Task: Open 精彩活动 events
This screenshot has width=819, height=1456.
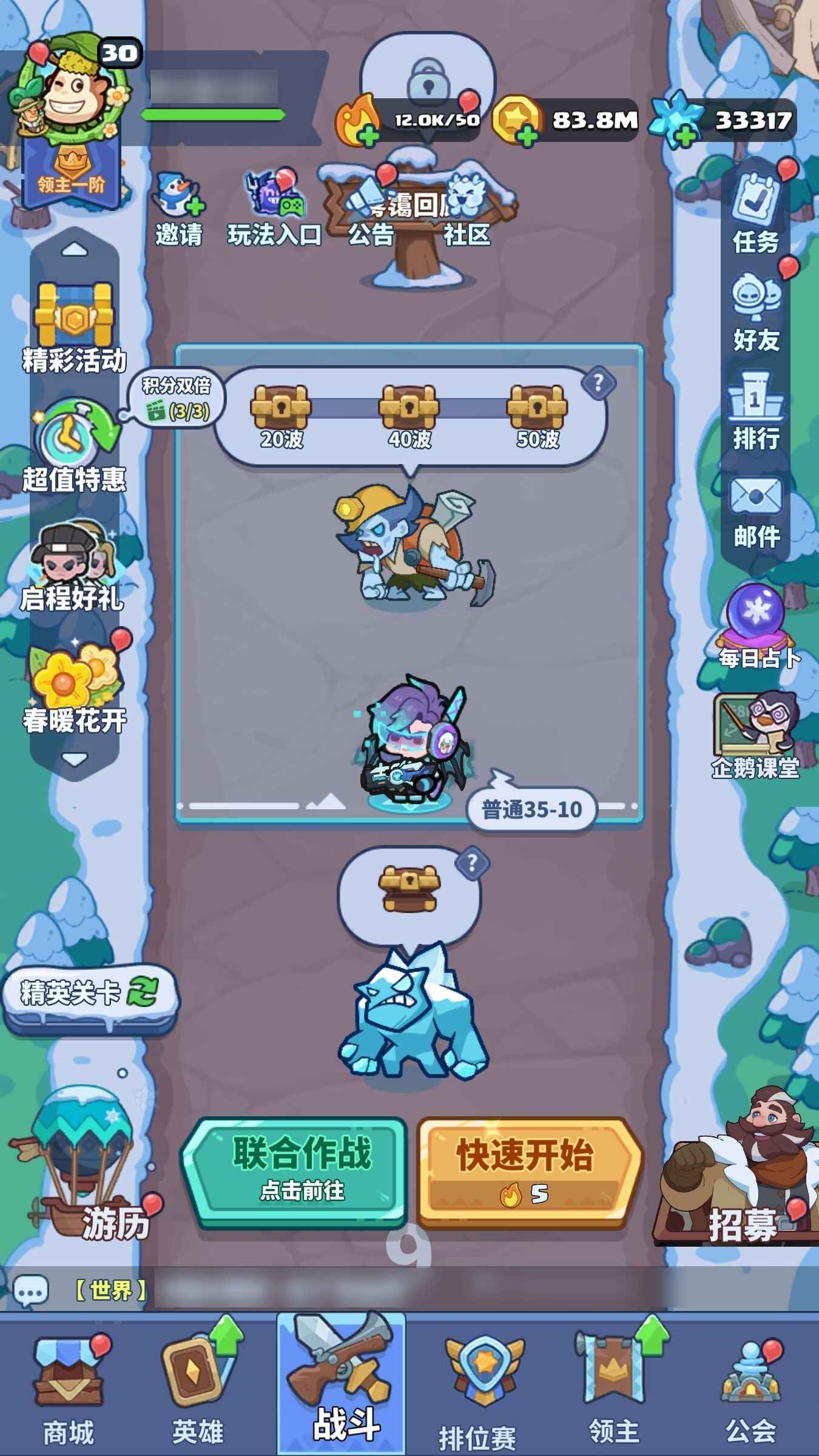Action: tap(74, 329)
